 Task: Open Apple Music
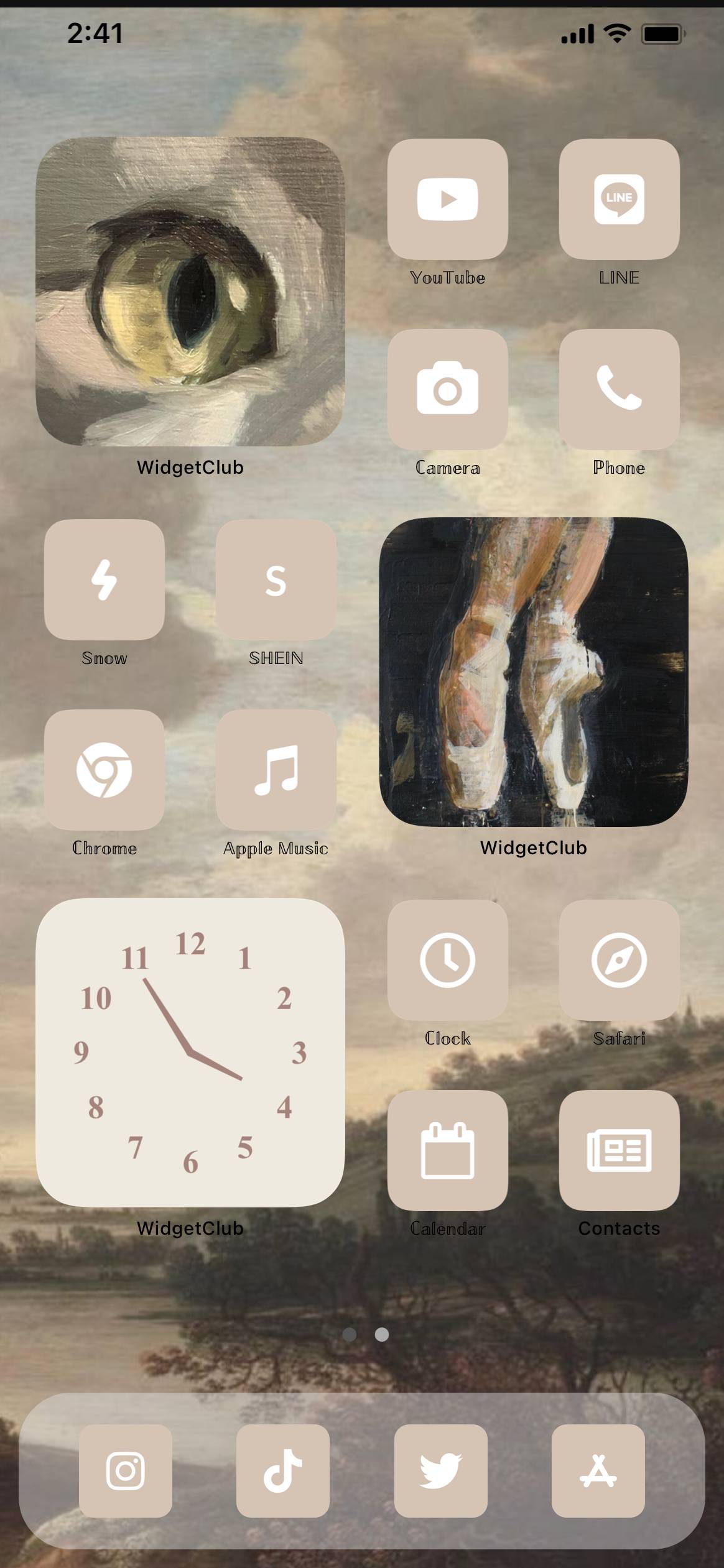coord(276,770)
